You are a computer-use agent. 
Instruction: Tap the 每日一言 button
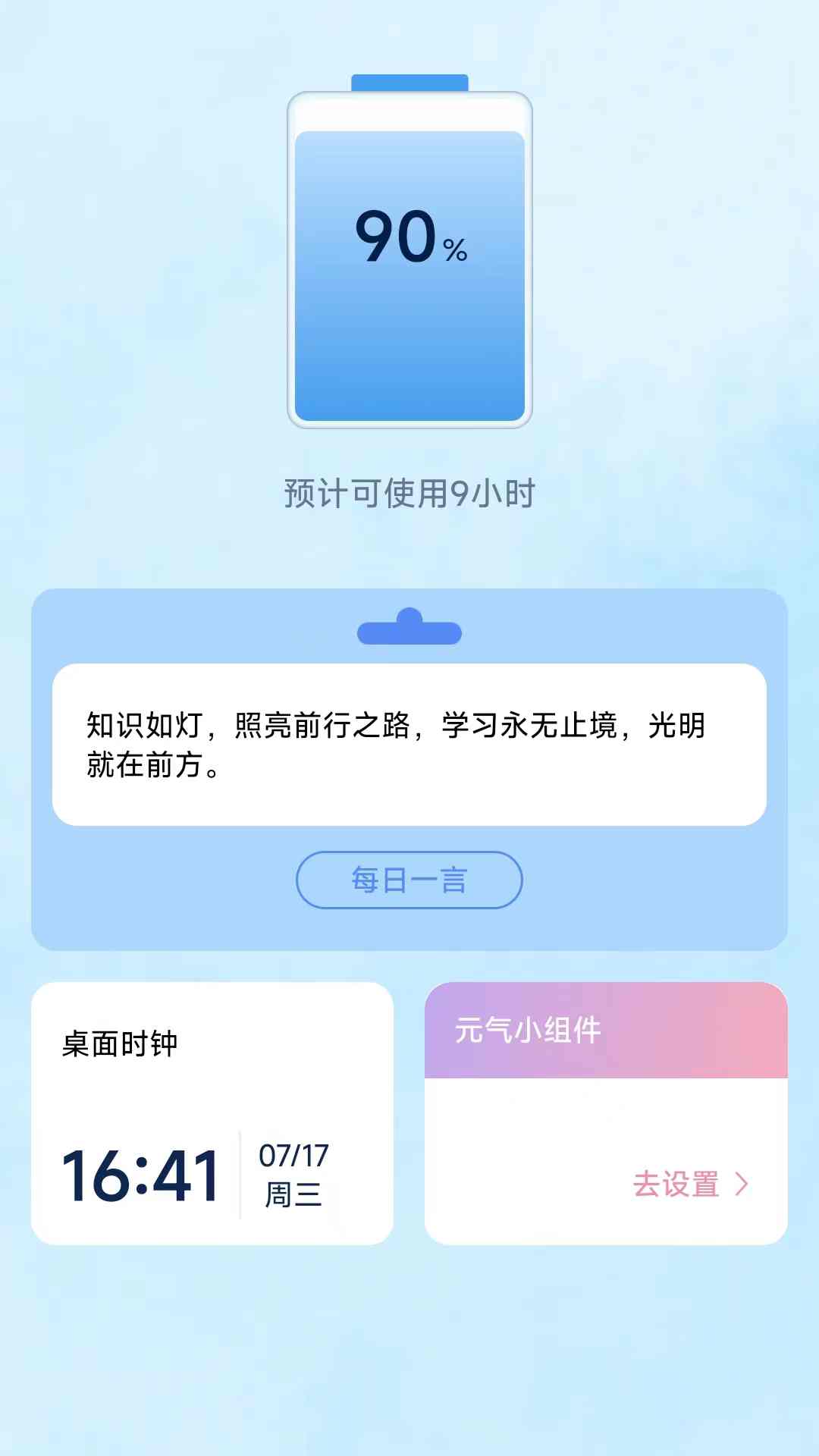tap(409, 880)
